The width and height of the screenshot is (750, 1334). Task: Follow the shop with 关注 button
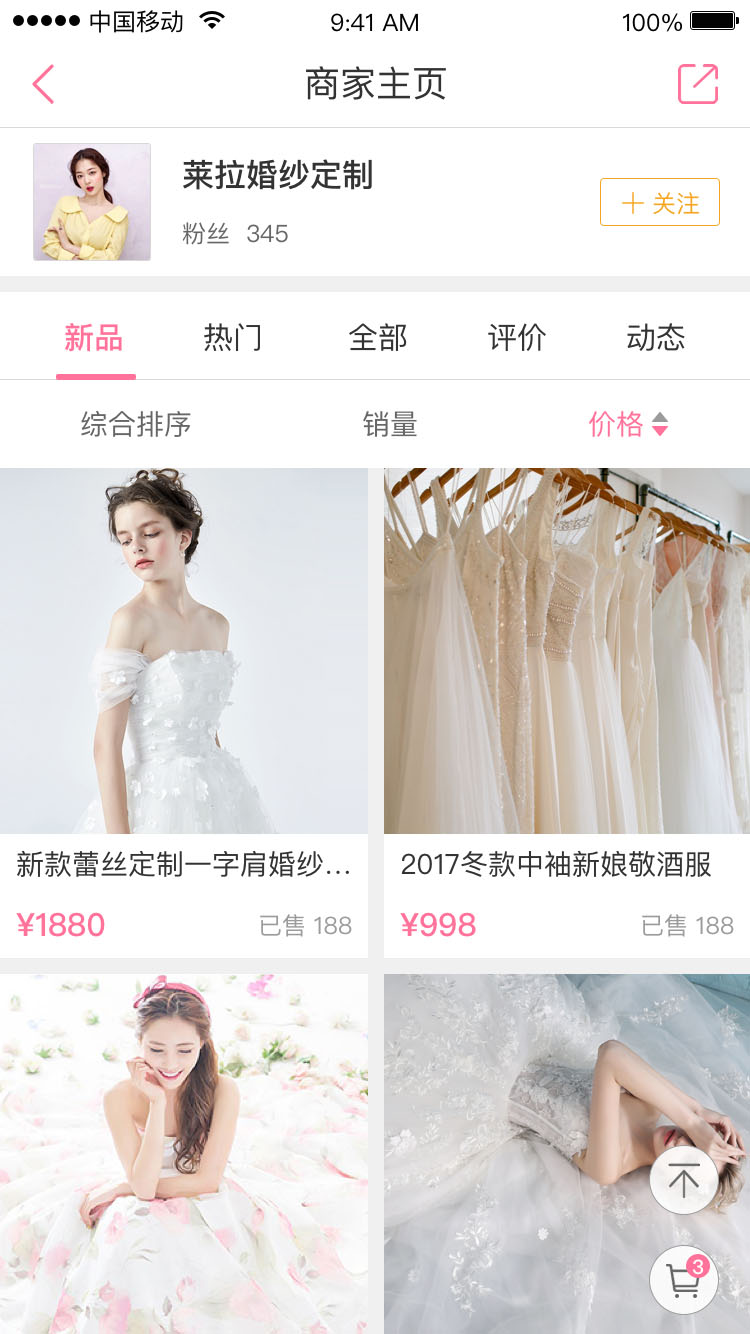(659, 202)
